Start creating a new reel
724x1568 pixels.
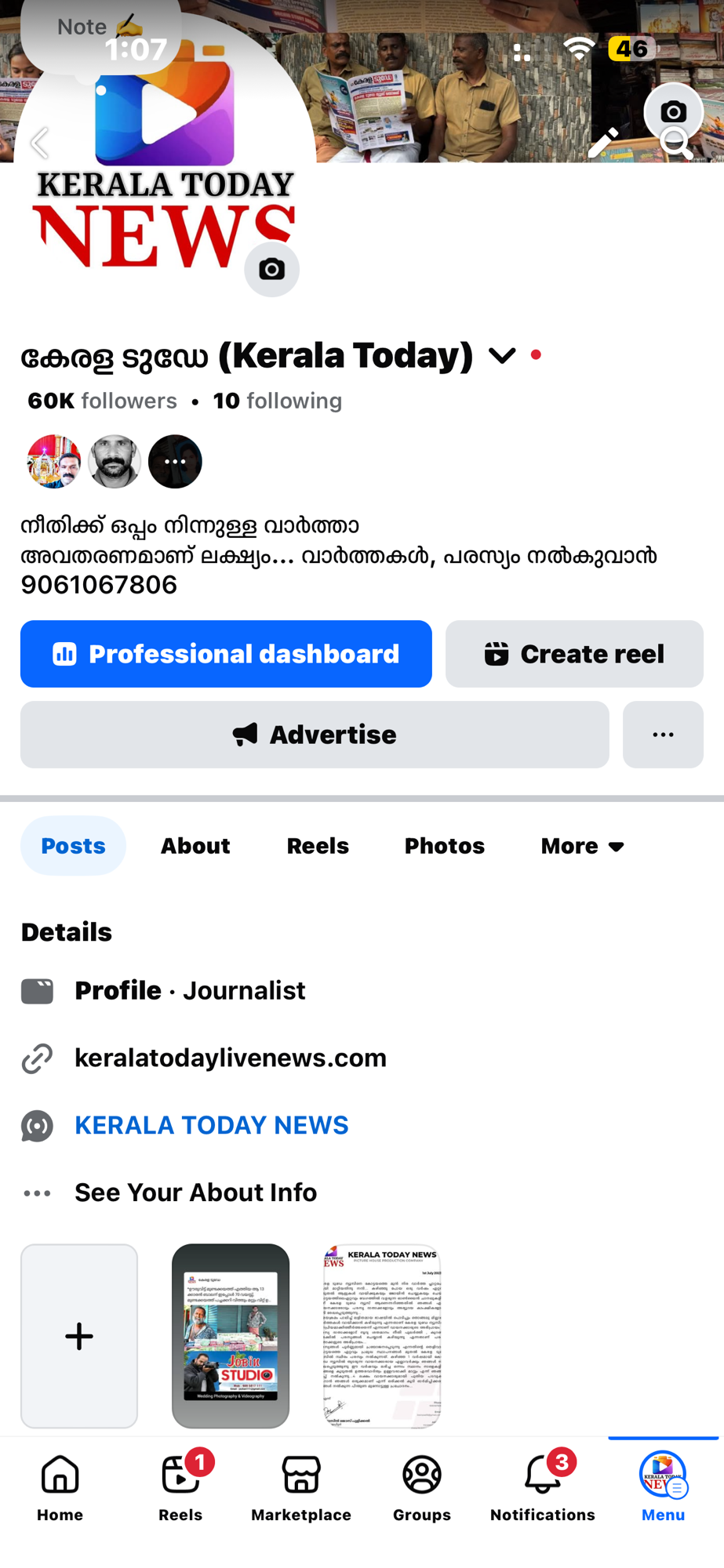point(574,654)
